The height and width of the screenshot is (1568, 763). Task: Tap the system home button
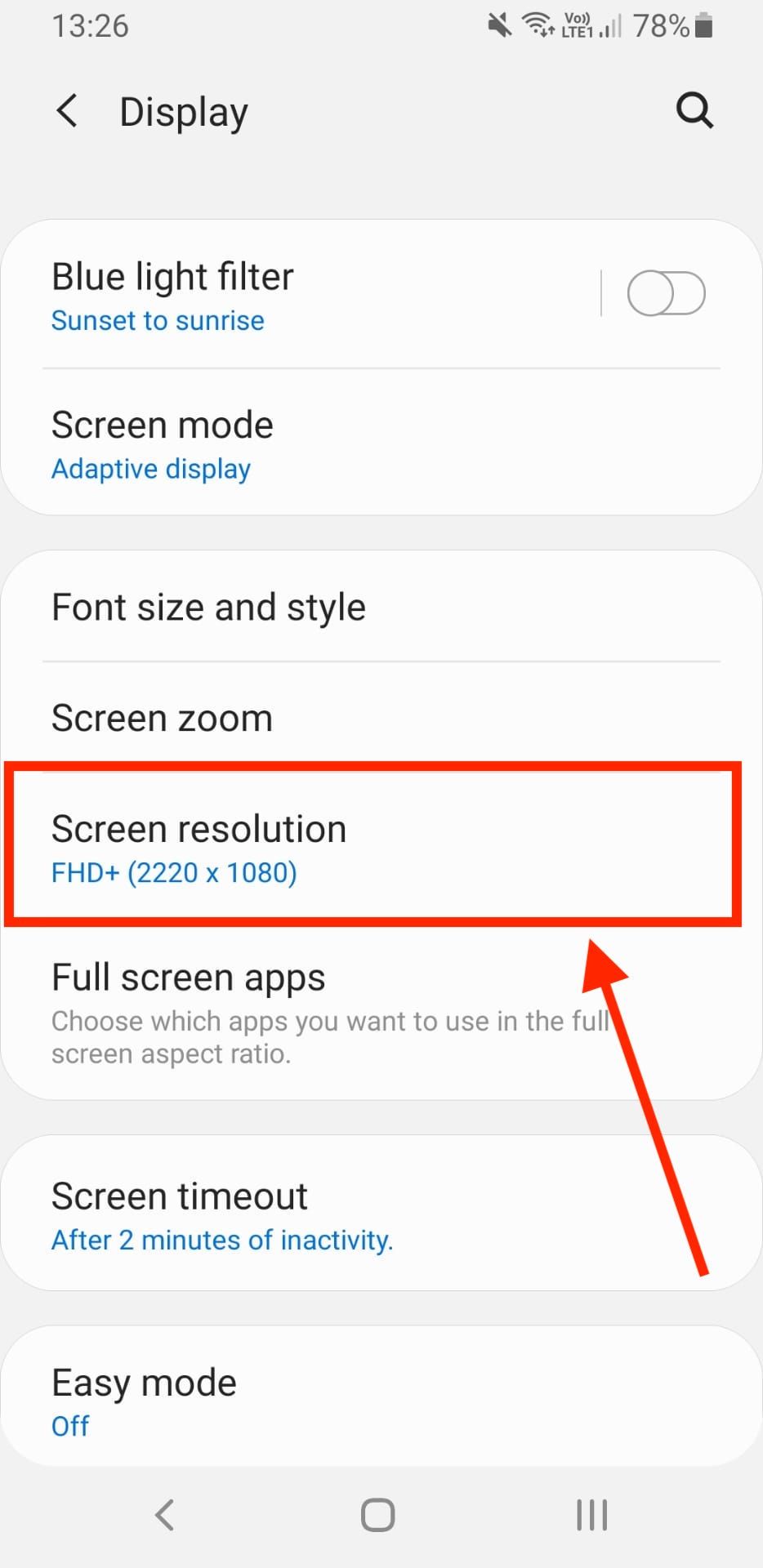point(377,1515)
